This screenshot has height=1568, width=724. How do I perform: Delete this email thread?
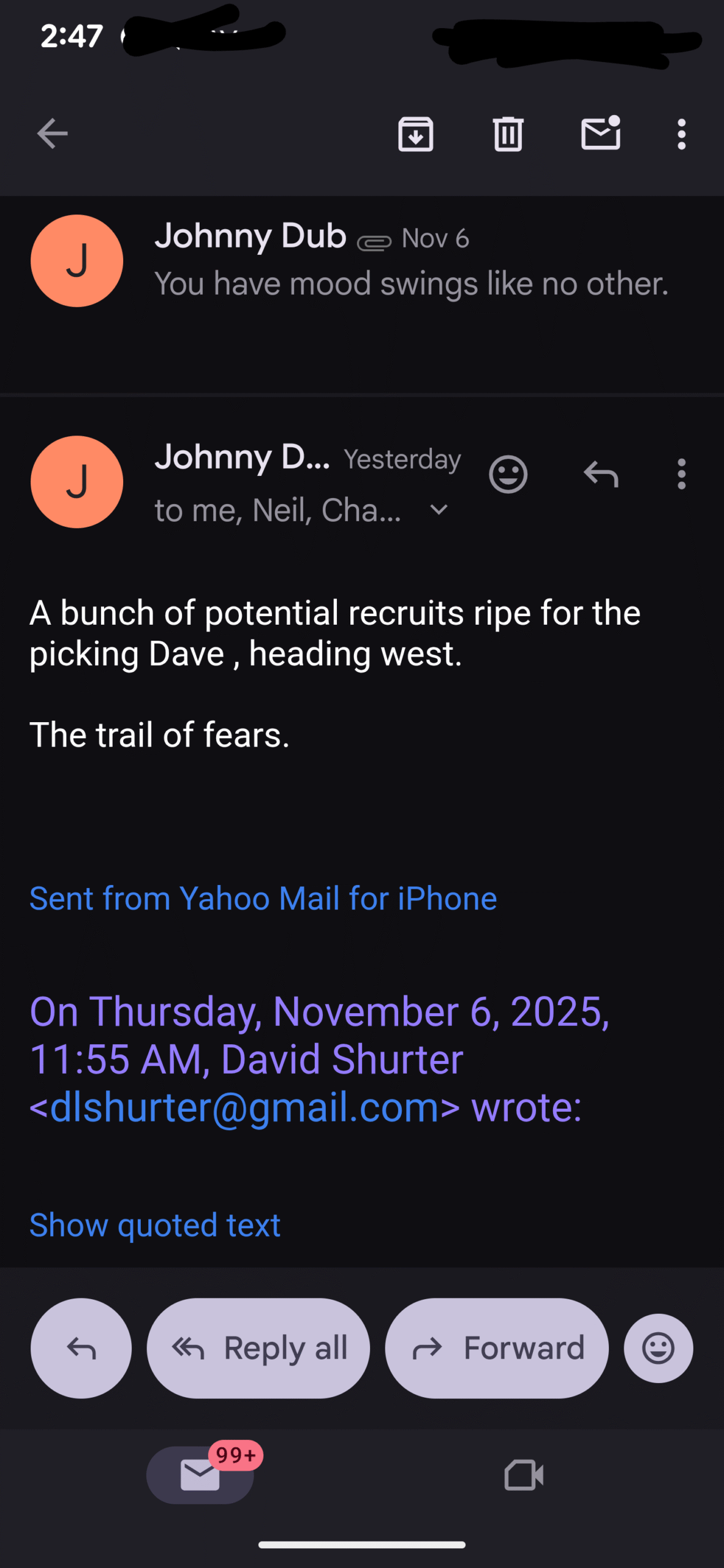tap(508, 134)
